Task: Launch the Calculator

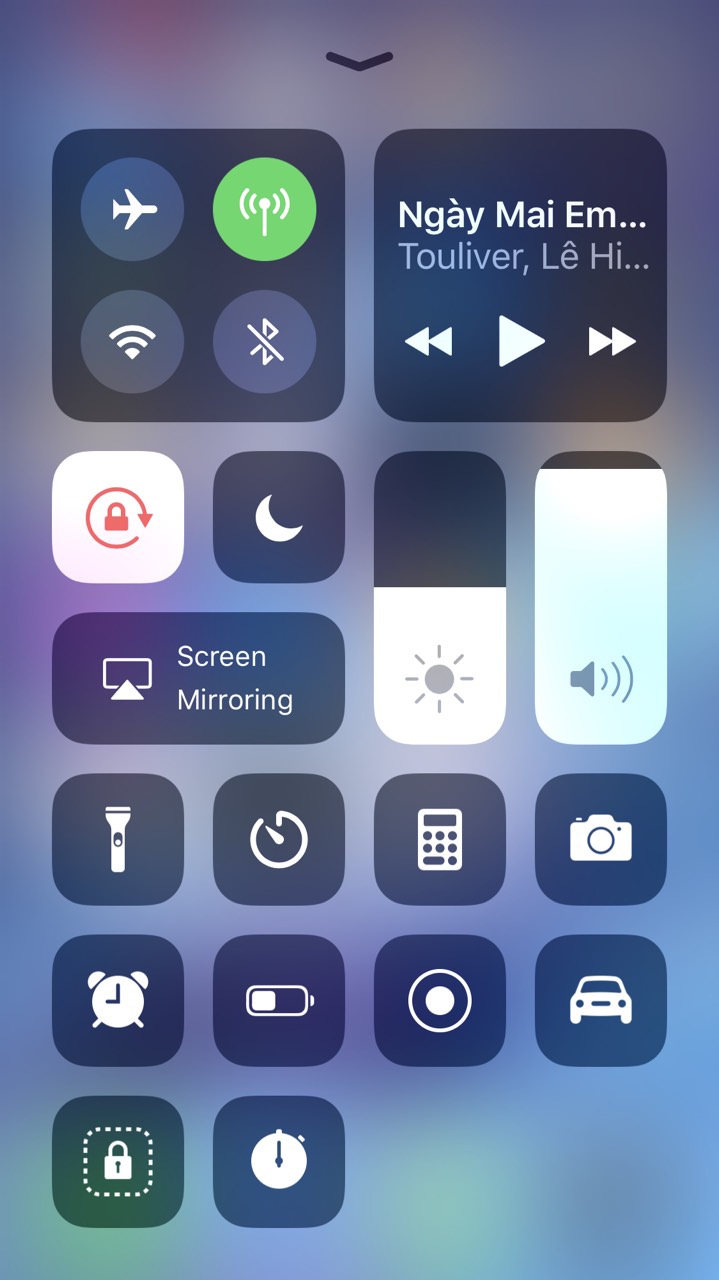Action: tap(440, 839)
